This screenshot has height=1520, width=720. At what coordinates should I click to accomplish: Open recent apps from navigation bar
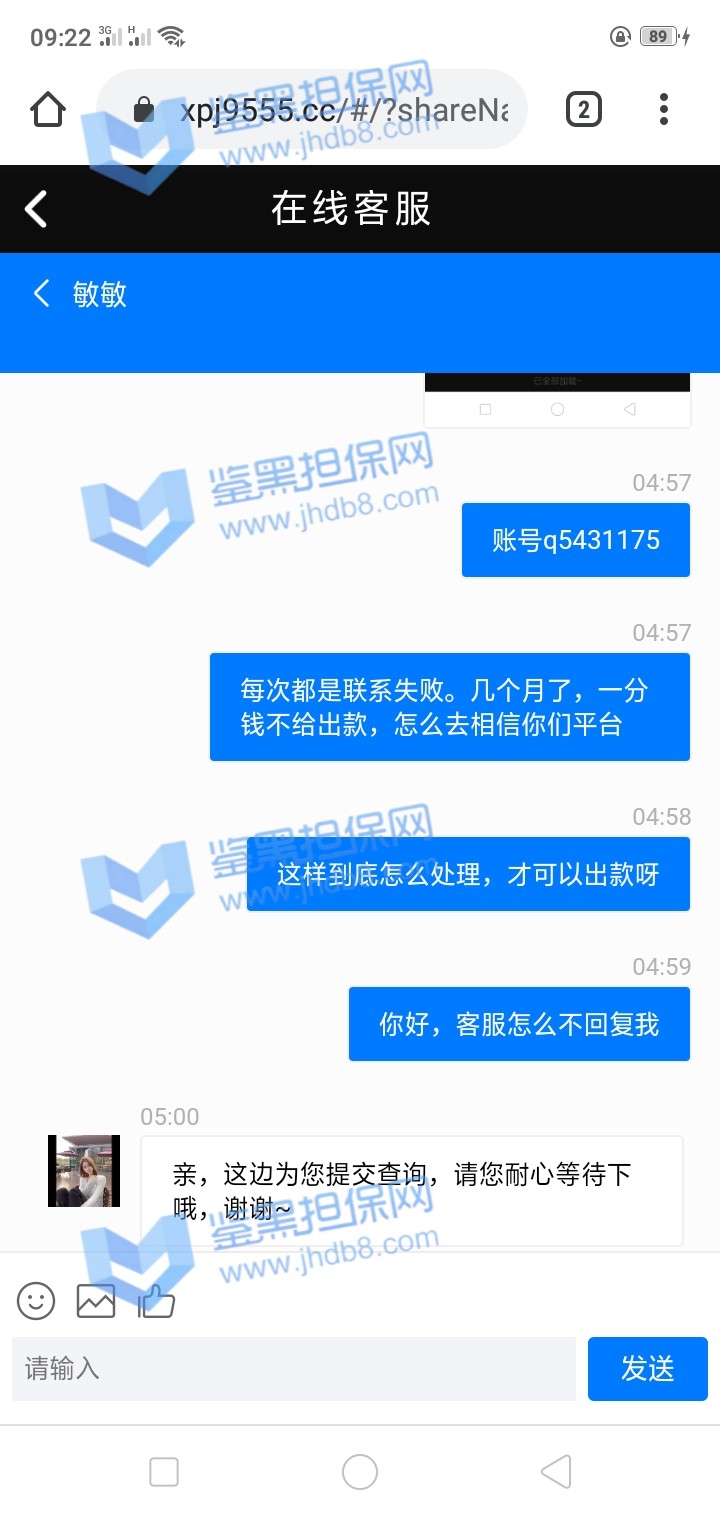point(164,1472)
